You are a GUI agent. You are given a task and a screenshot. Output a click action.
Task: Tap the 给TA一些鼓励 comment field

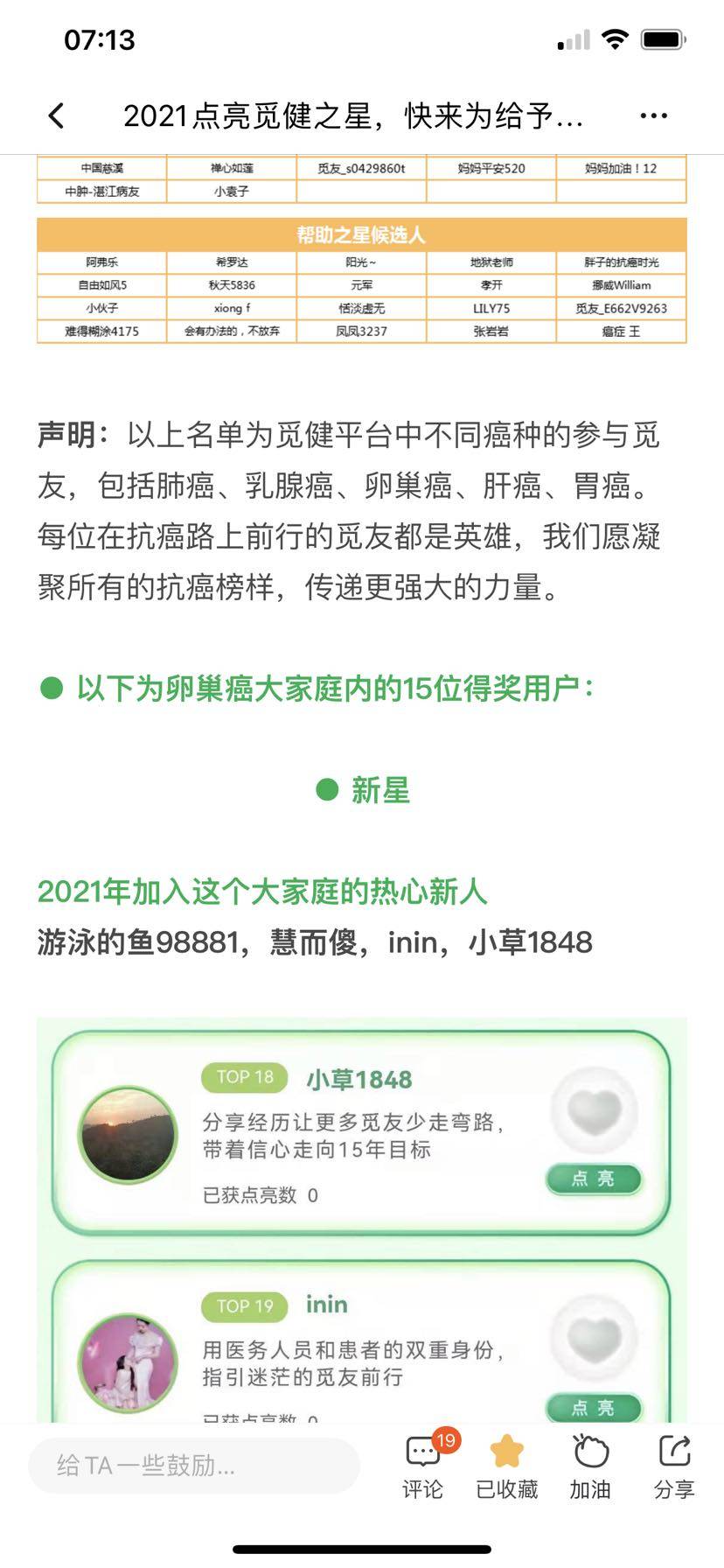pyautogui.click(x=194, y=1465)
